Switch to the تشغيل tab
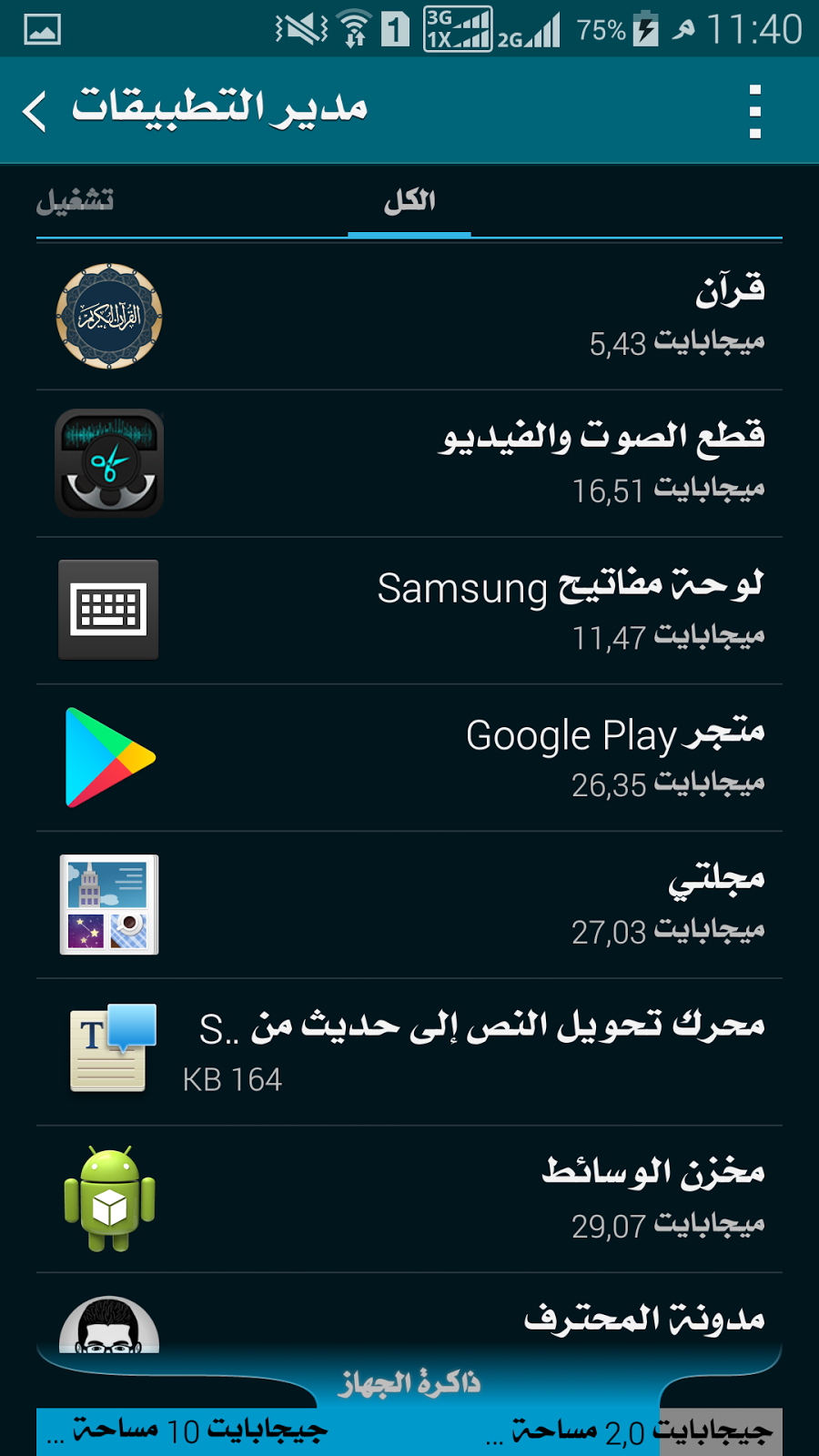The image size is (819, 1456). tap(75, 200)
